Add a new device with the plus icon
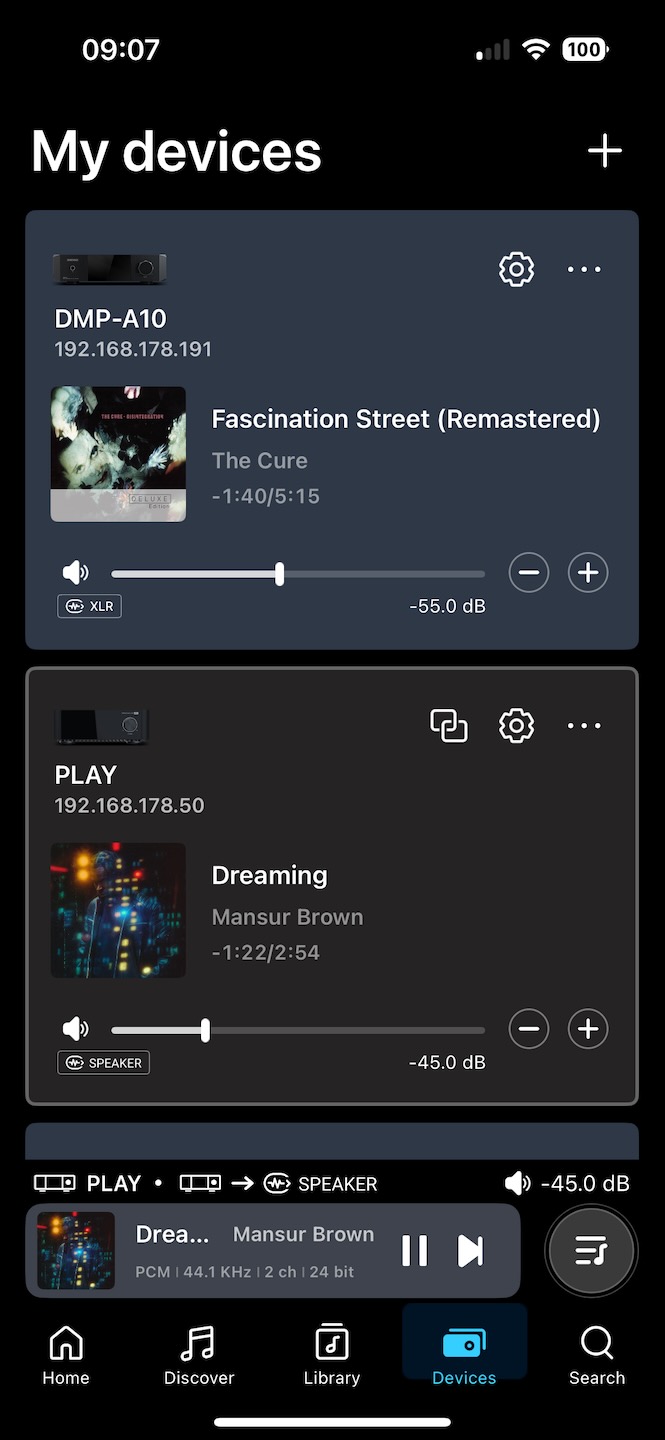The width and height of the screenshot is (665, 1440). pos(604,151)
